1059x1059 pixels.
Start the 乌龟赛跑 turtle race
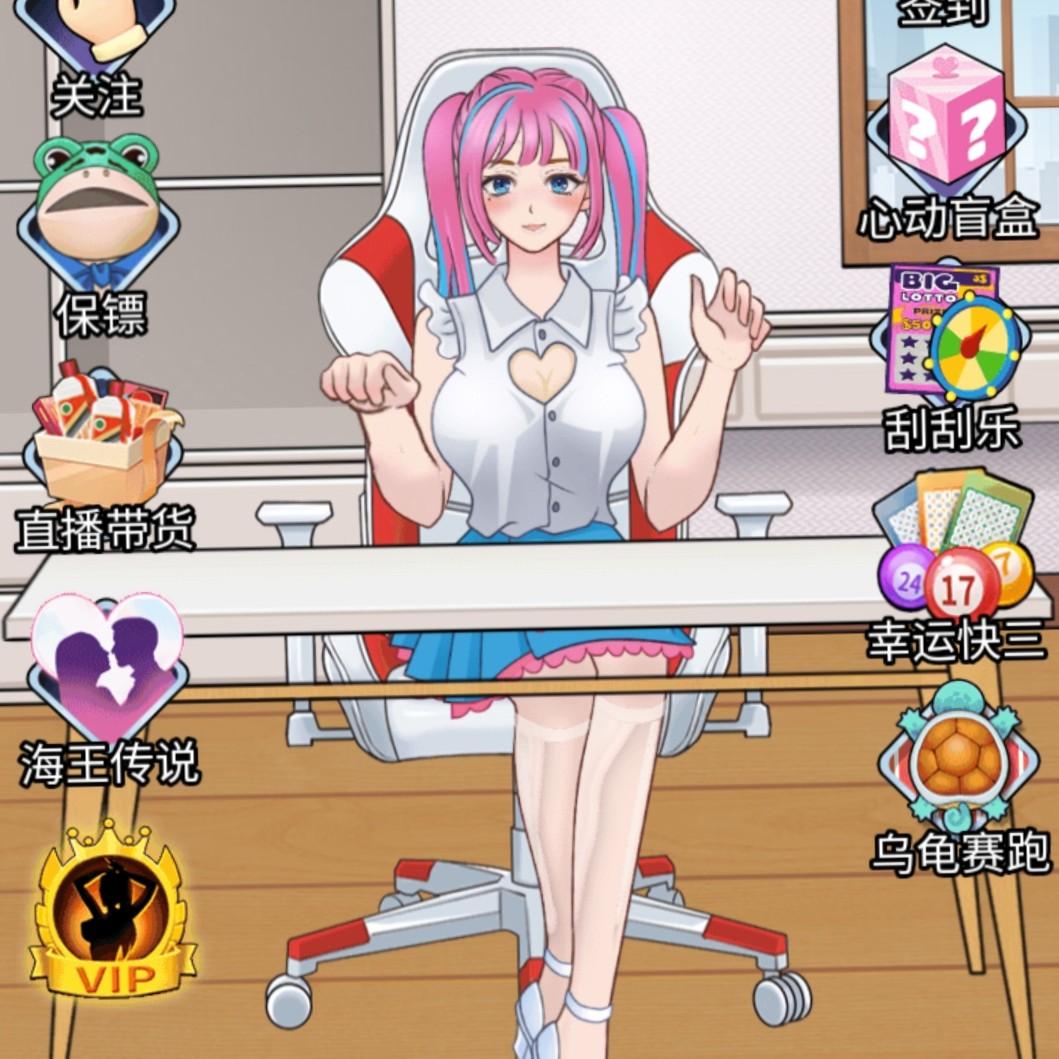tap(958, 777)
